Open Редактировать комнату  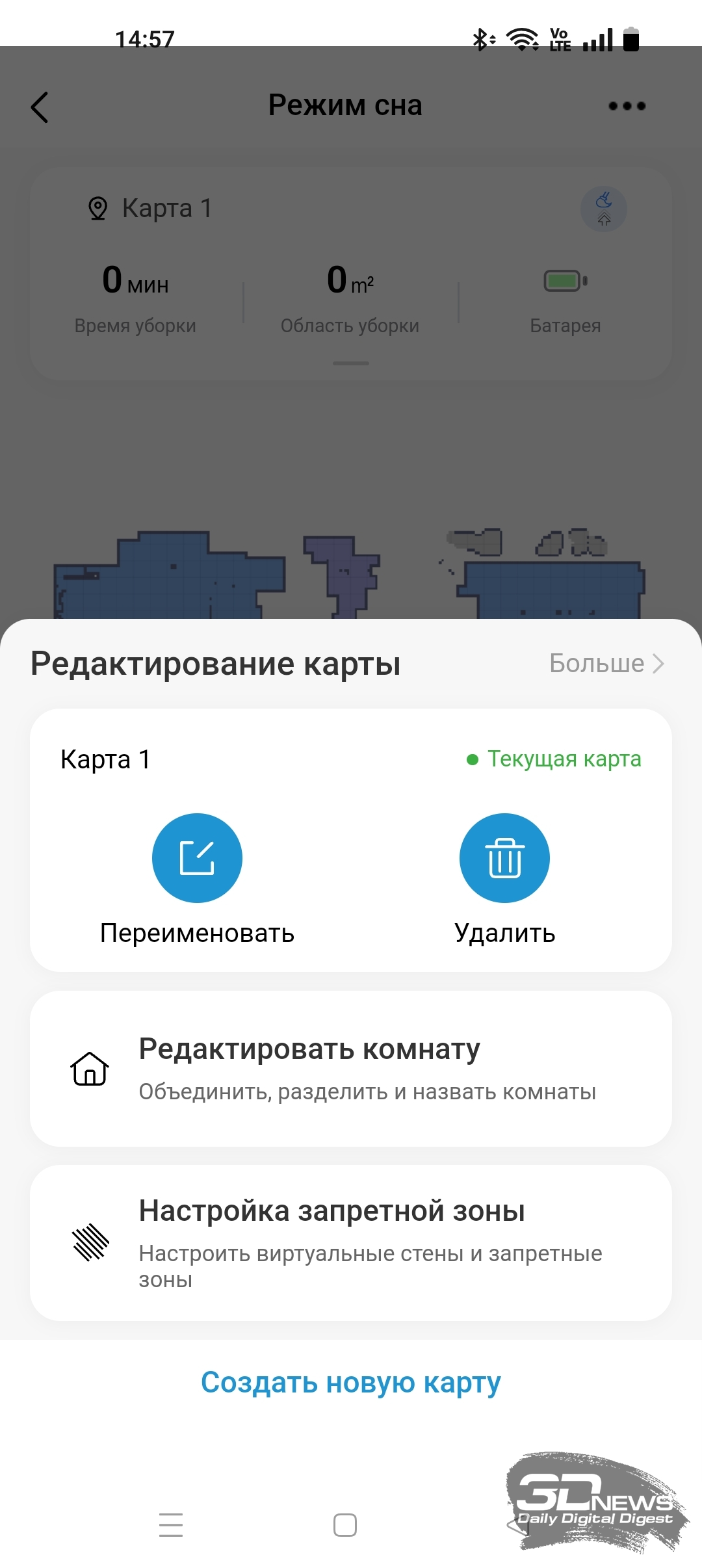pos(351,1069)
